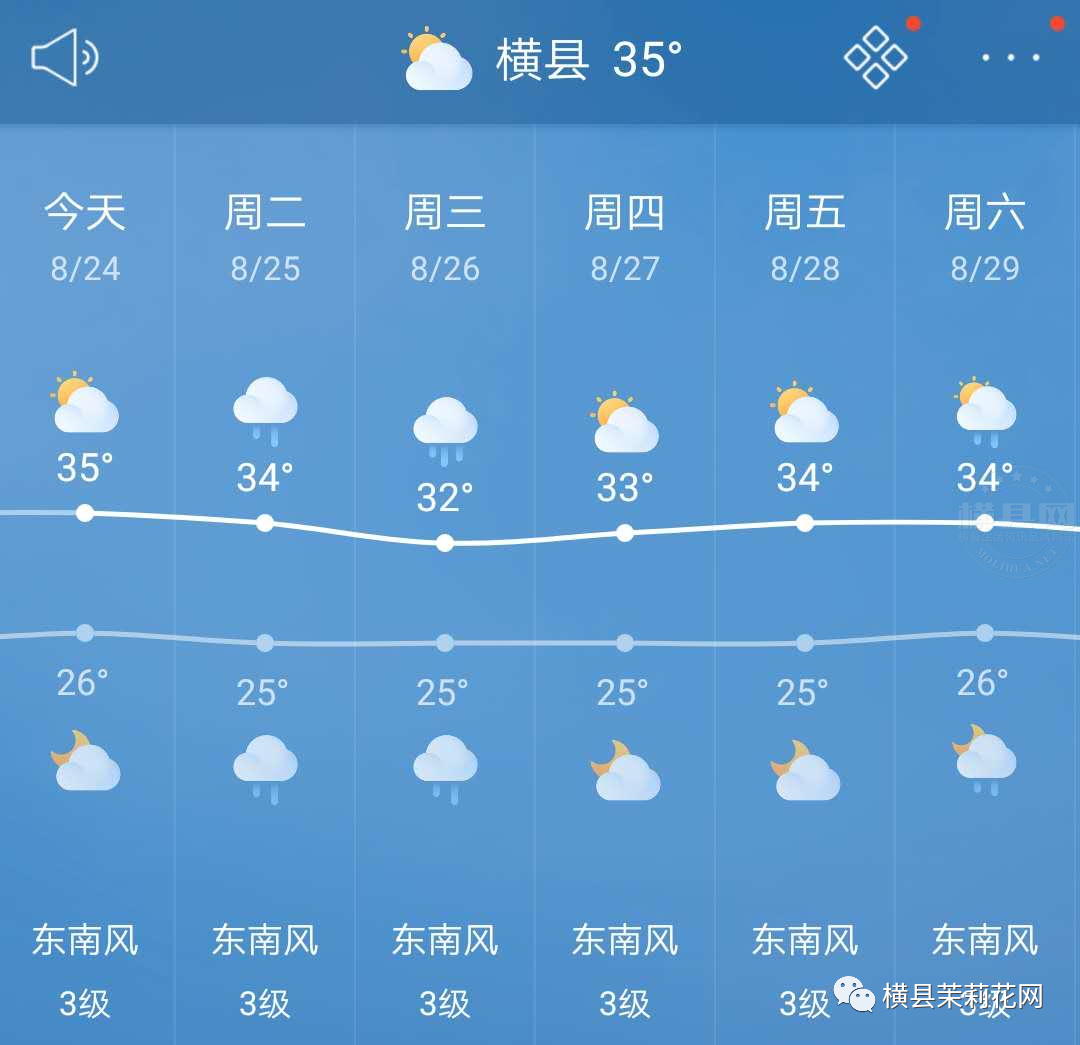Select the 周五 8/28 forecast column
1080x1045 pixels.
(x=805, y=238)
